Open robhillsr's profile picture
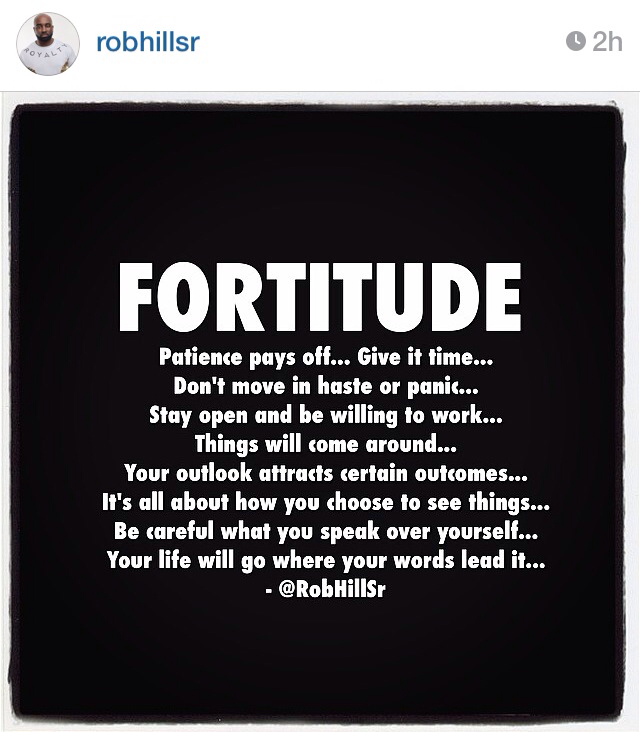 click(x=48, y=43)
